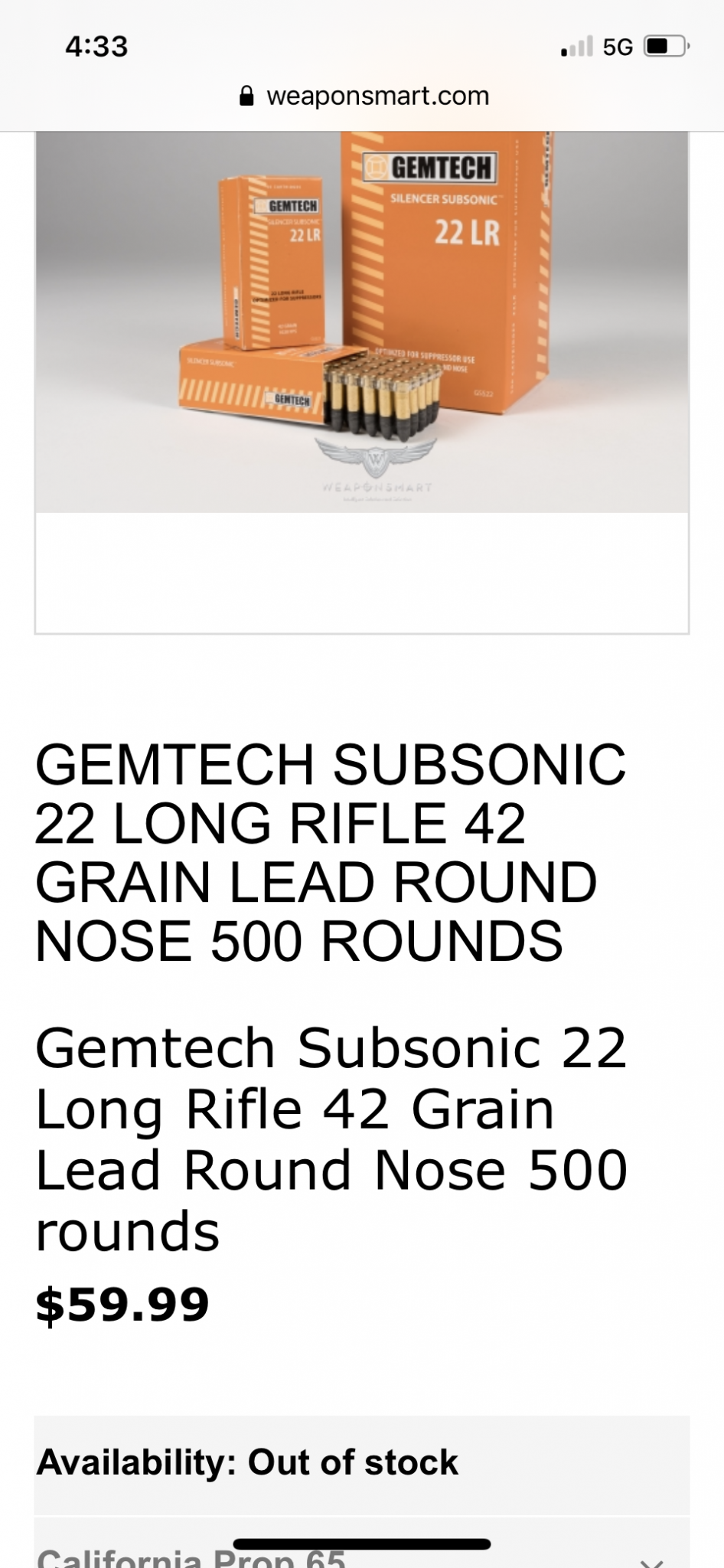Open the Gemtech 22 LR product image
724x1568 pixels.
point(362,322)
